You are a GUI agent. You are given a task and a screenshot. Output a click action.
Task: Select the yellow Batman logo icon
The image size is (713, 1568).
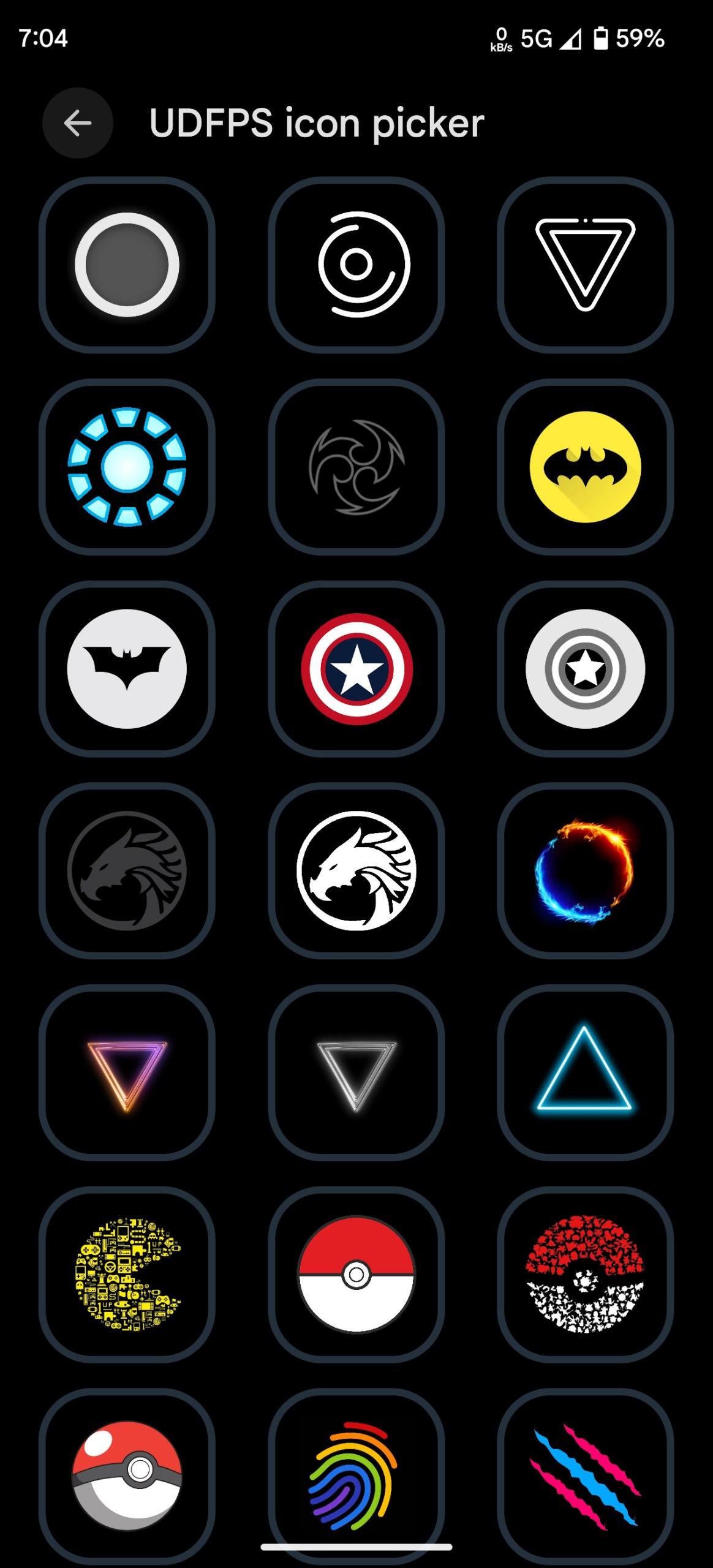(586, 467)
